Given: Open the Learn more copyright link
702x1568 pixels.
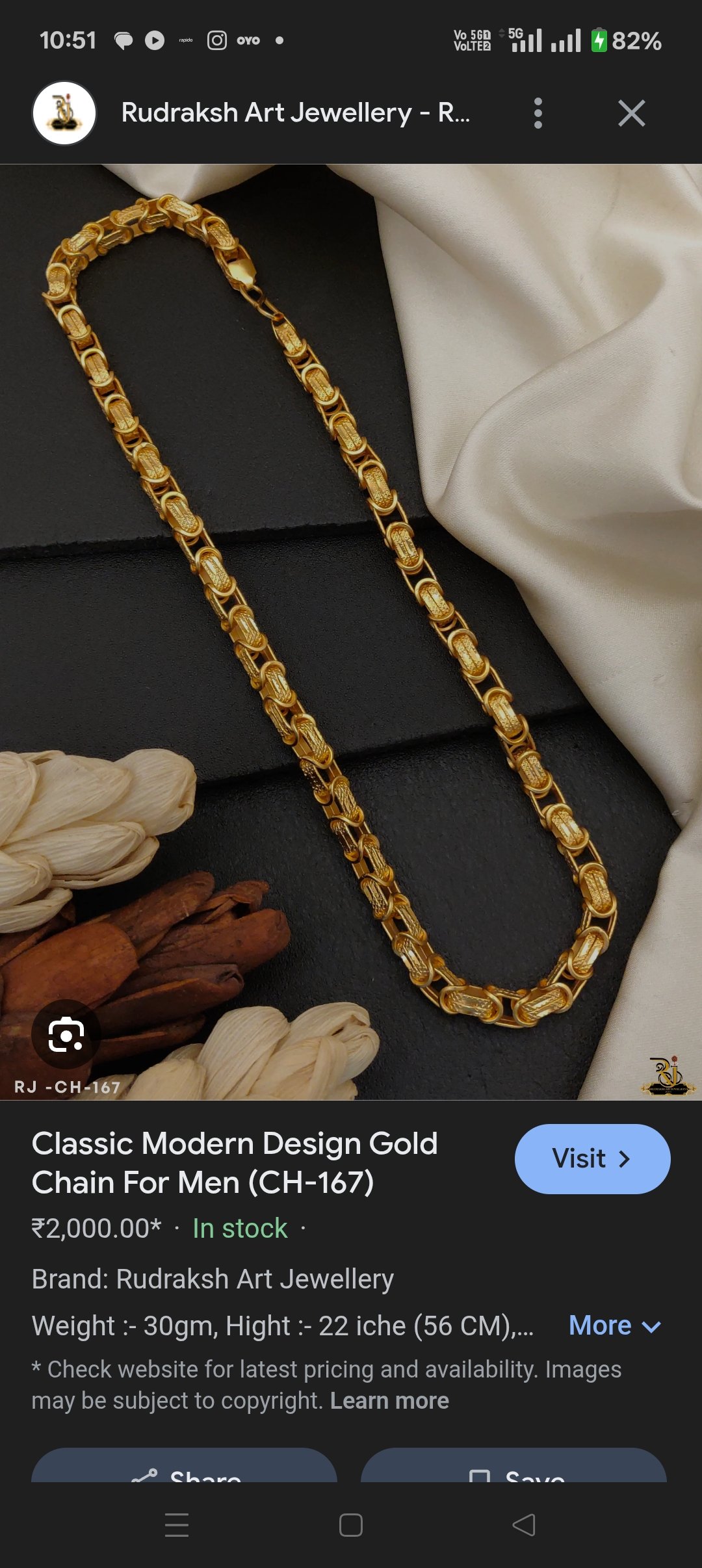Looking at the screenshot, I should [x=389, y=1400].
